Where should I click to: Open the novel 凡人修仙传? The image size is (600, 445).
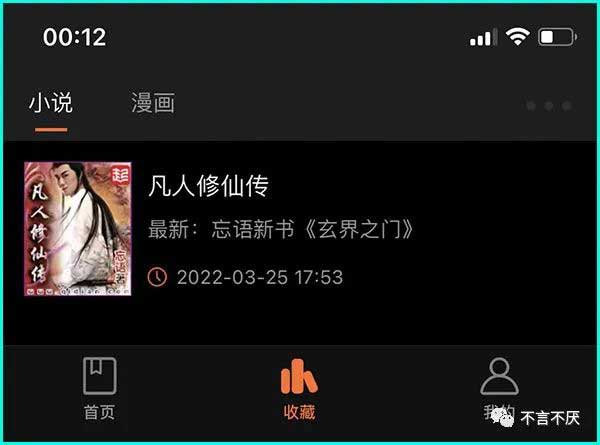(209, 186)
